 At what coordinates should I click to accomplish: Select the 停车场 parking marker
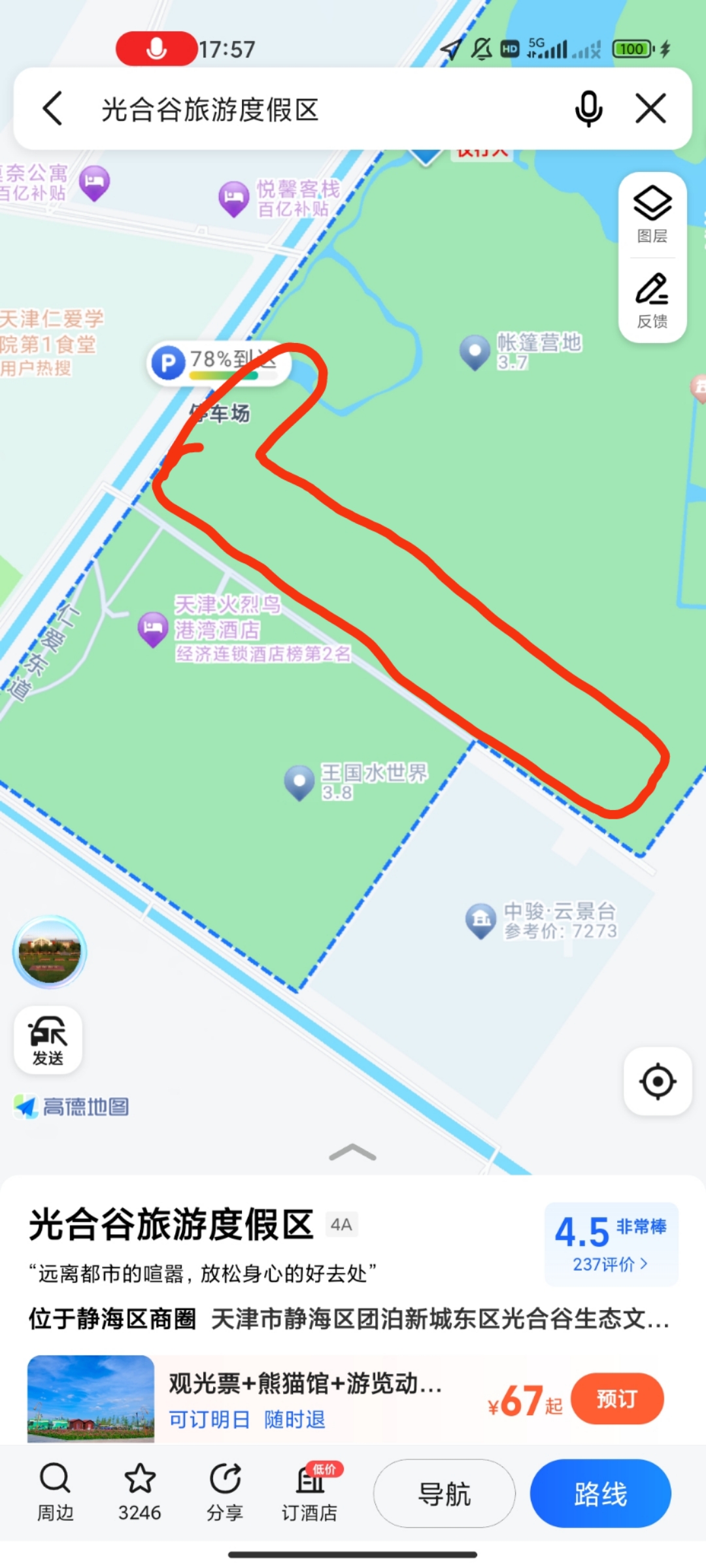[x=169, y=363]
